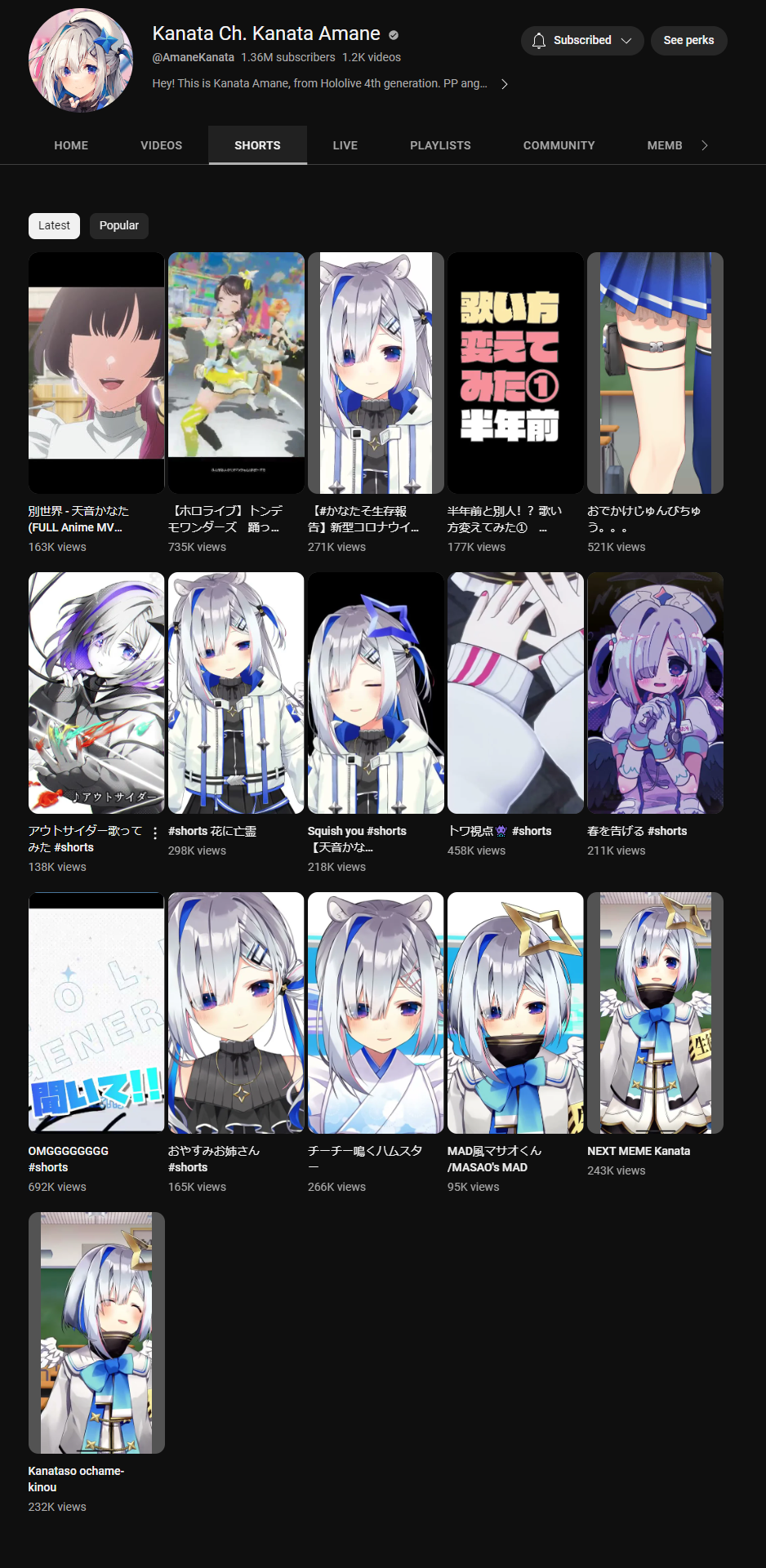The width and height of the screenshot is (766, 1568).
Task: Play the Kanataso ochame-kinou short
Action: pyautogui.click(x=96, y=1333)
